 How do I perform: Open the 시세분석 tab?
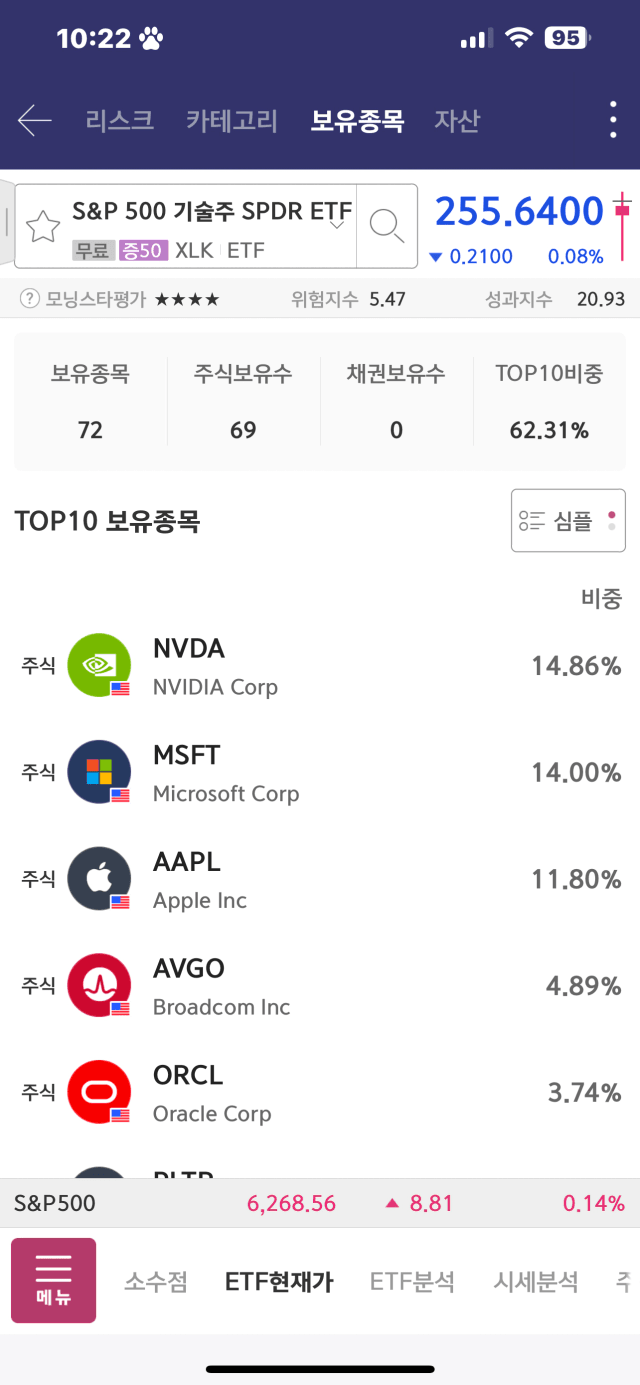(x=536, y=1281)
